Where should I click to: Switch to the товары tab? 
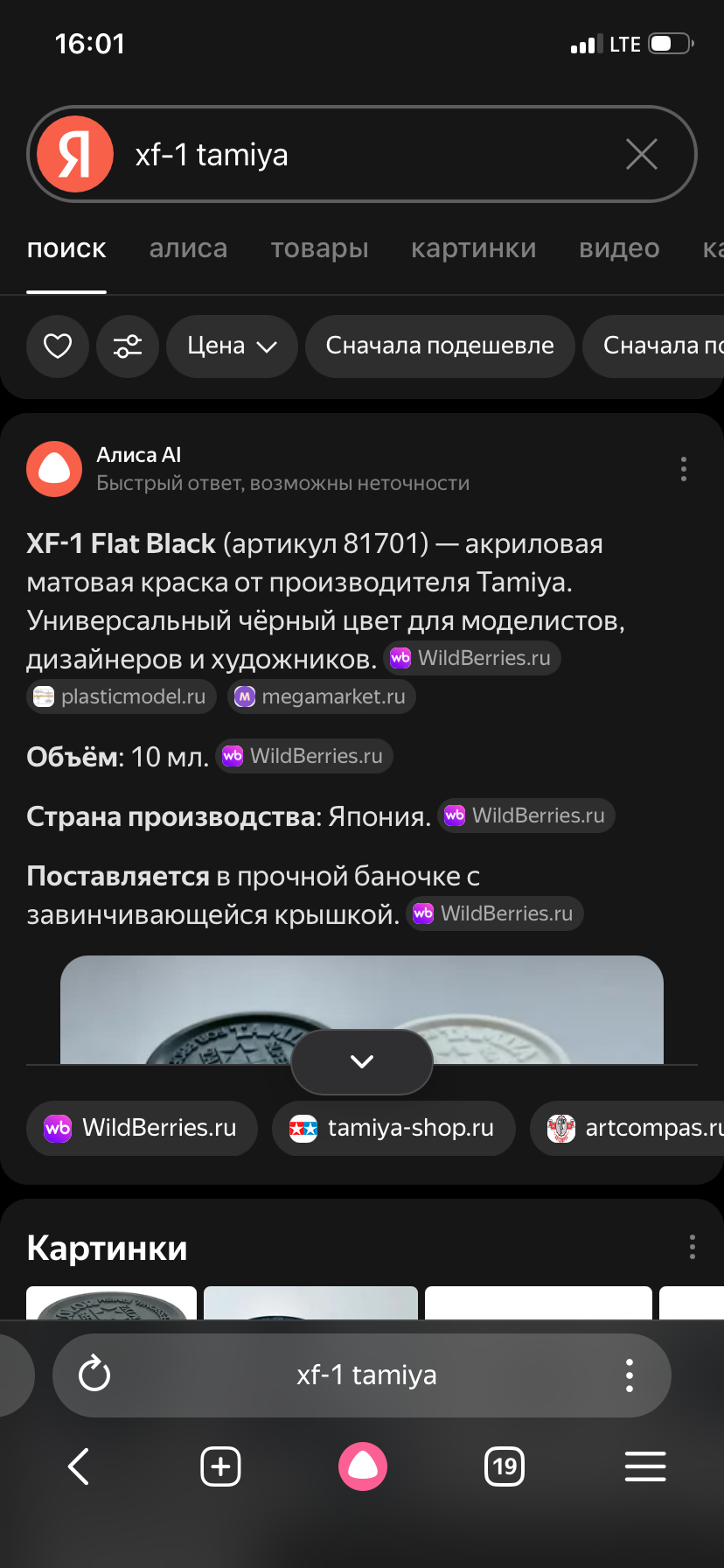click(319, 248)
